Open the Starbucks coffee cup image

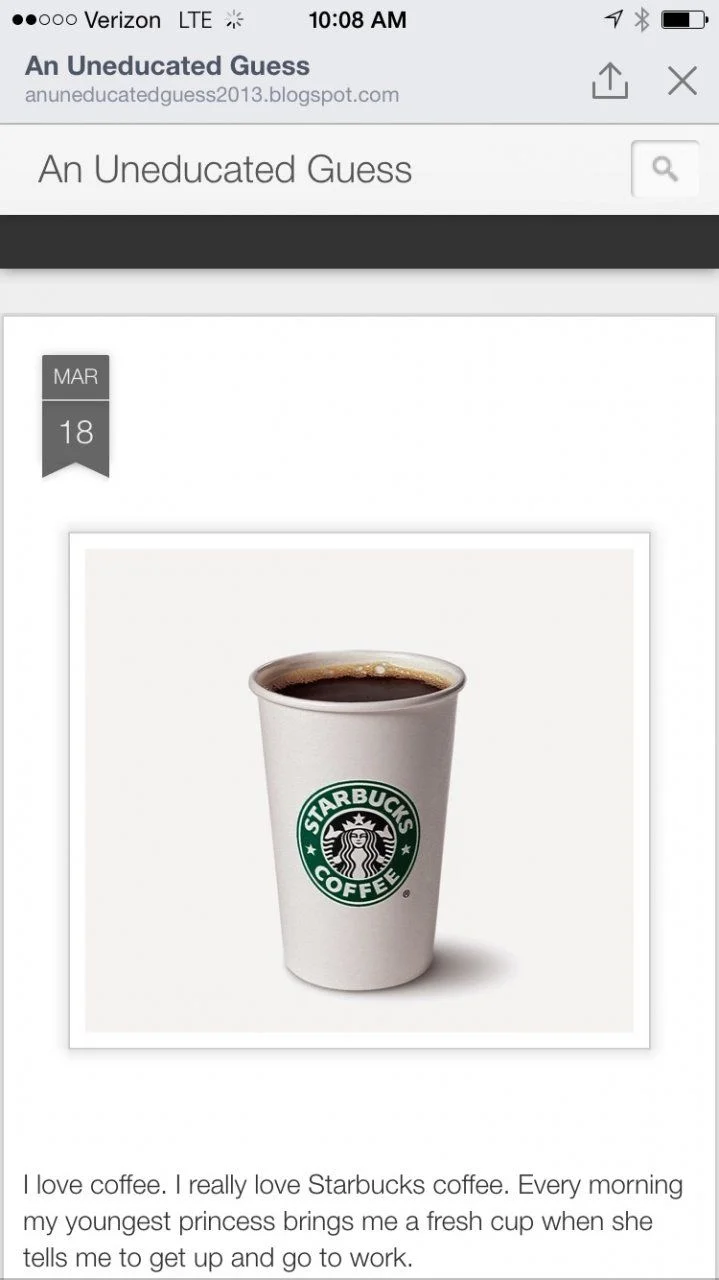[x=359, y=790]
